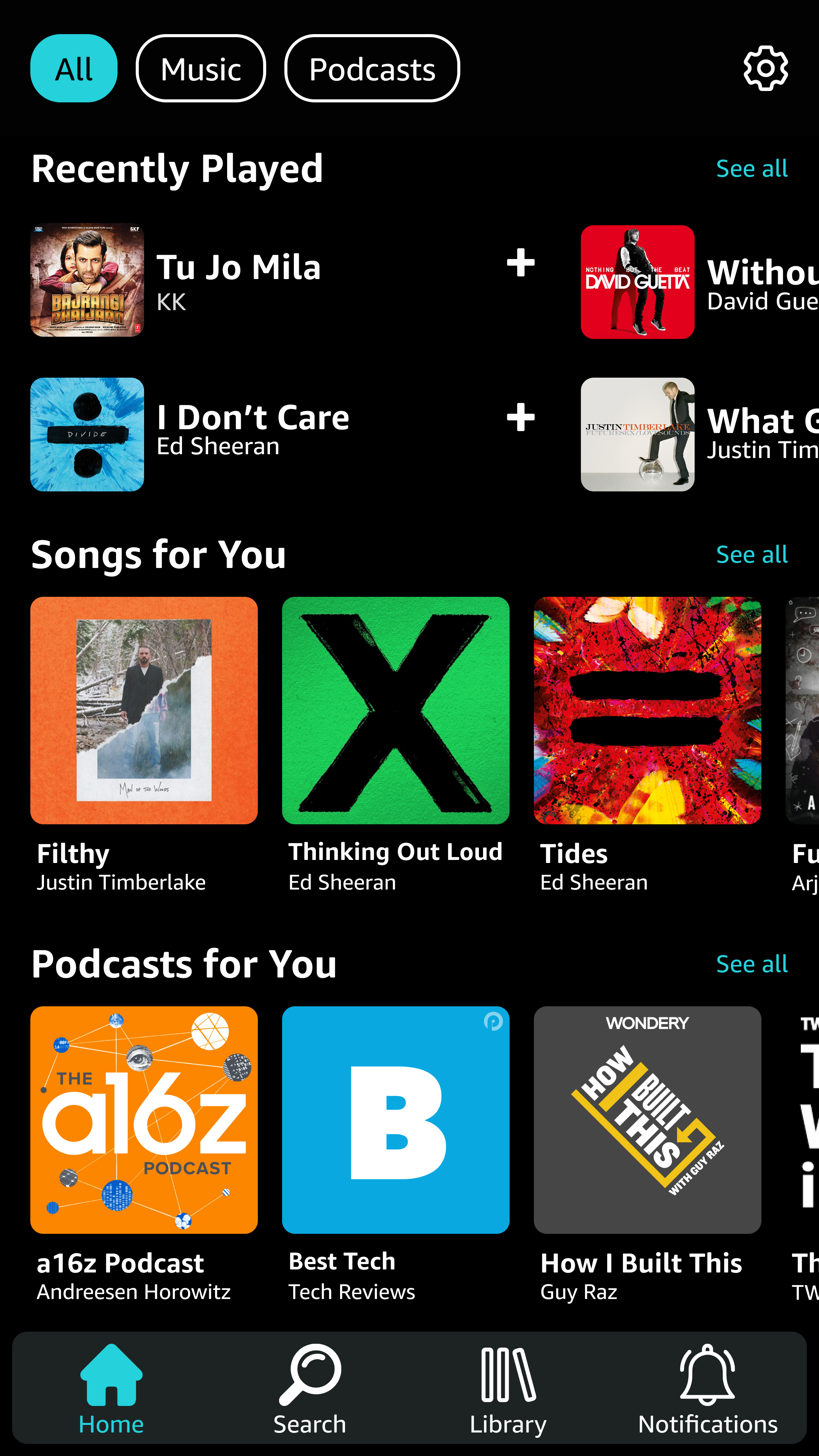
Task: Open Tides by Ed Sheeran
Action: click(x=647, y=745)
